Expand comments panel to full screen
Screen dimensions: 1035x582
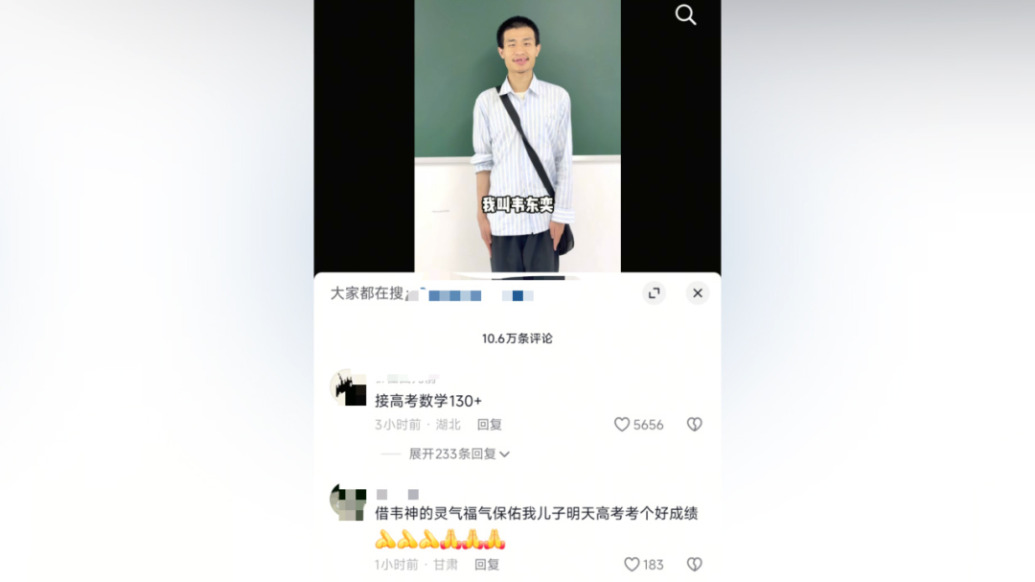tap(654, 293)
